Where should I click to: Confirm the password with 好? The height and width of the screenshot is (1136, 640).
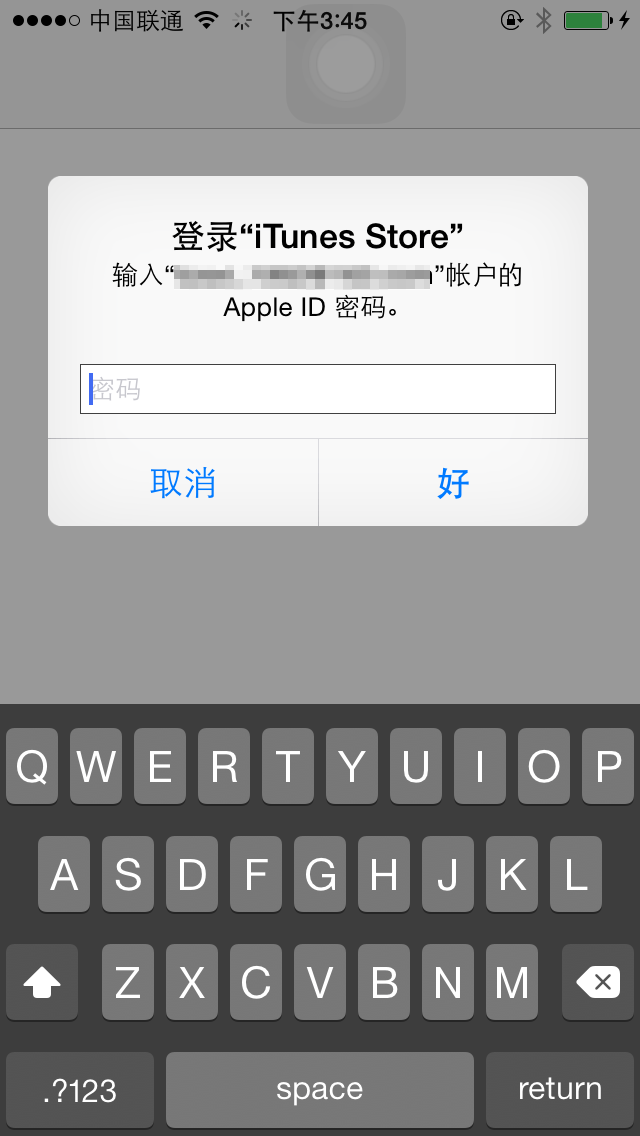453,483
